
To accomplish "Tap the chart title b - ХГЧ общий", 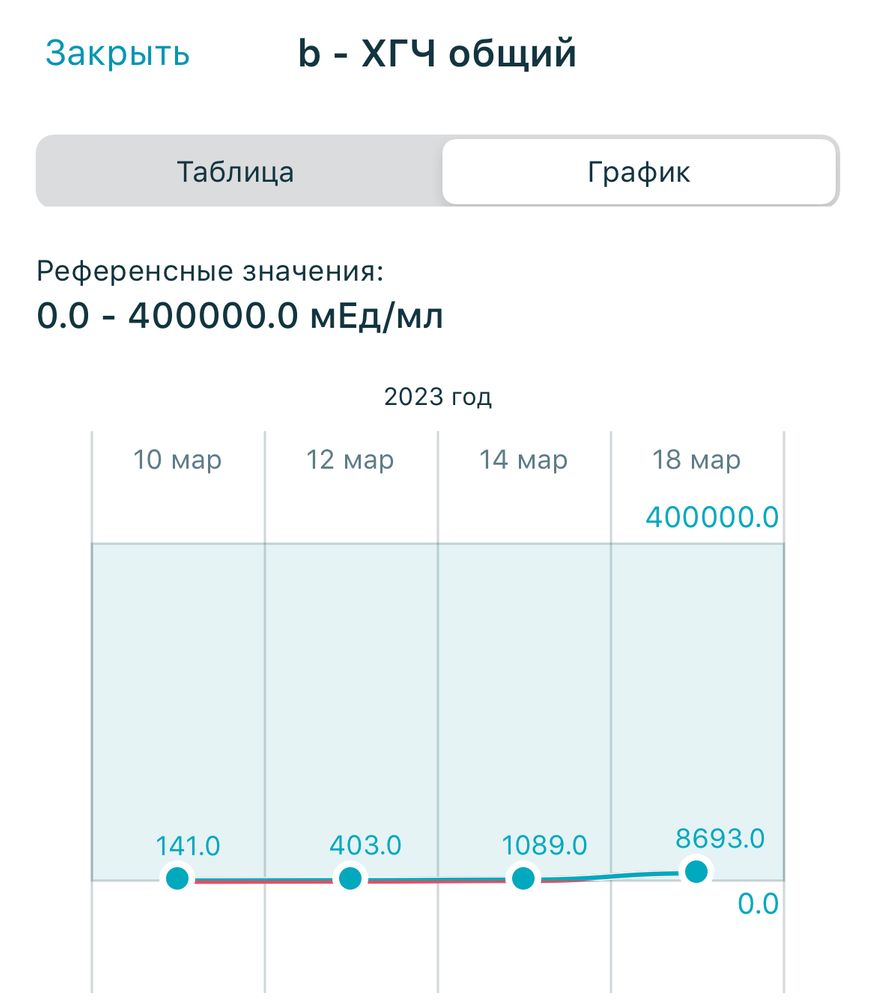I will (436, 53).
